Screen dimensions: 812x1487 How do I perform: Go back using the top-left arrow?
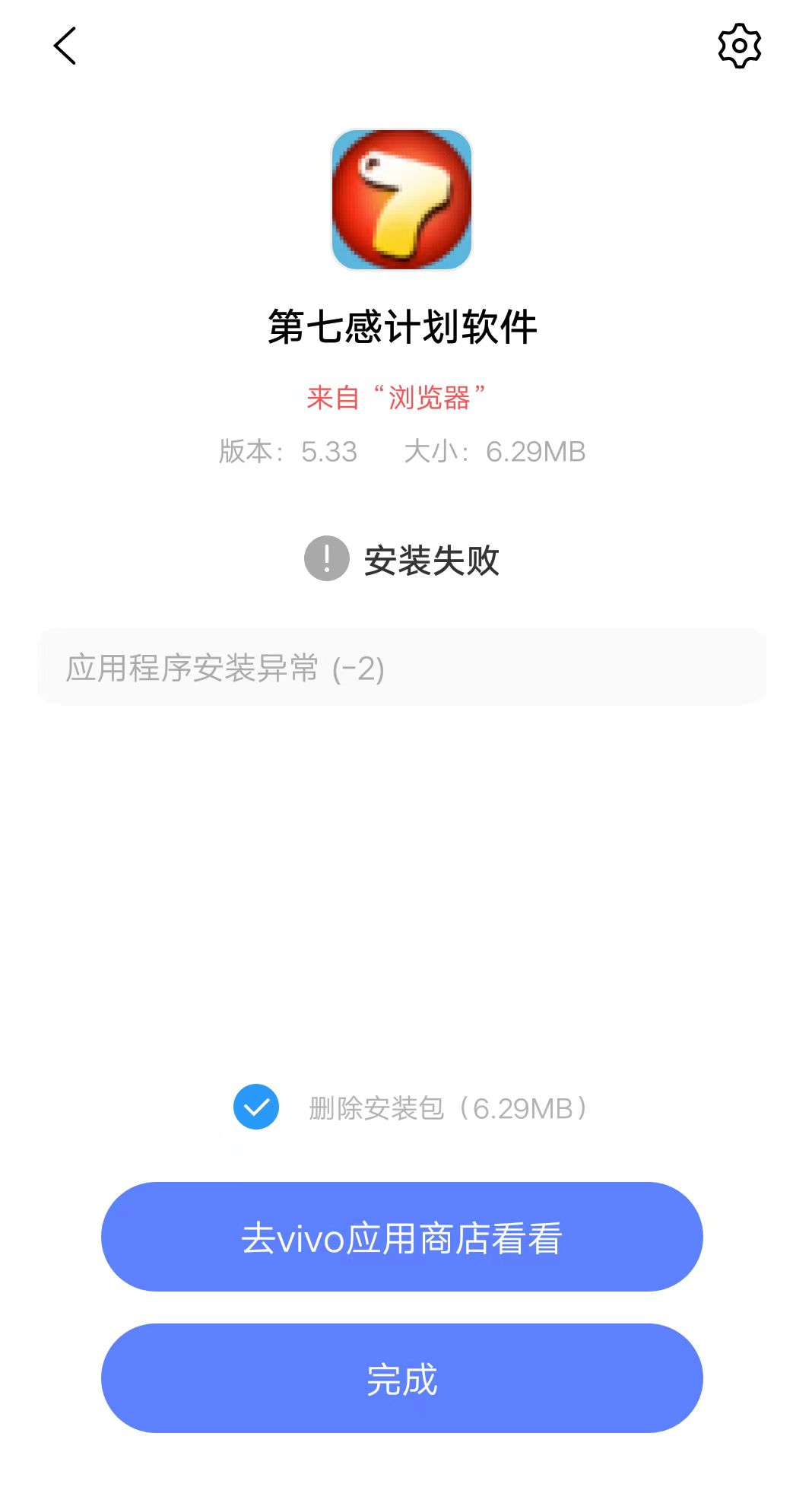click(65, 46)
